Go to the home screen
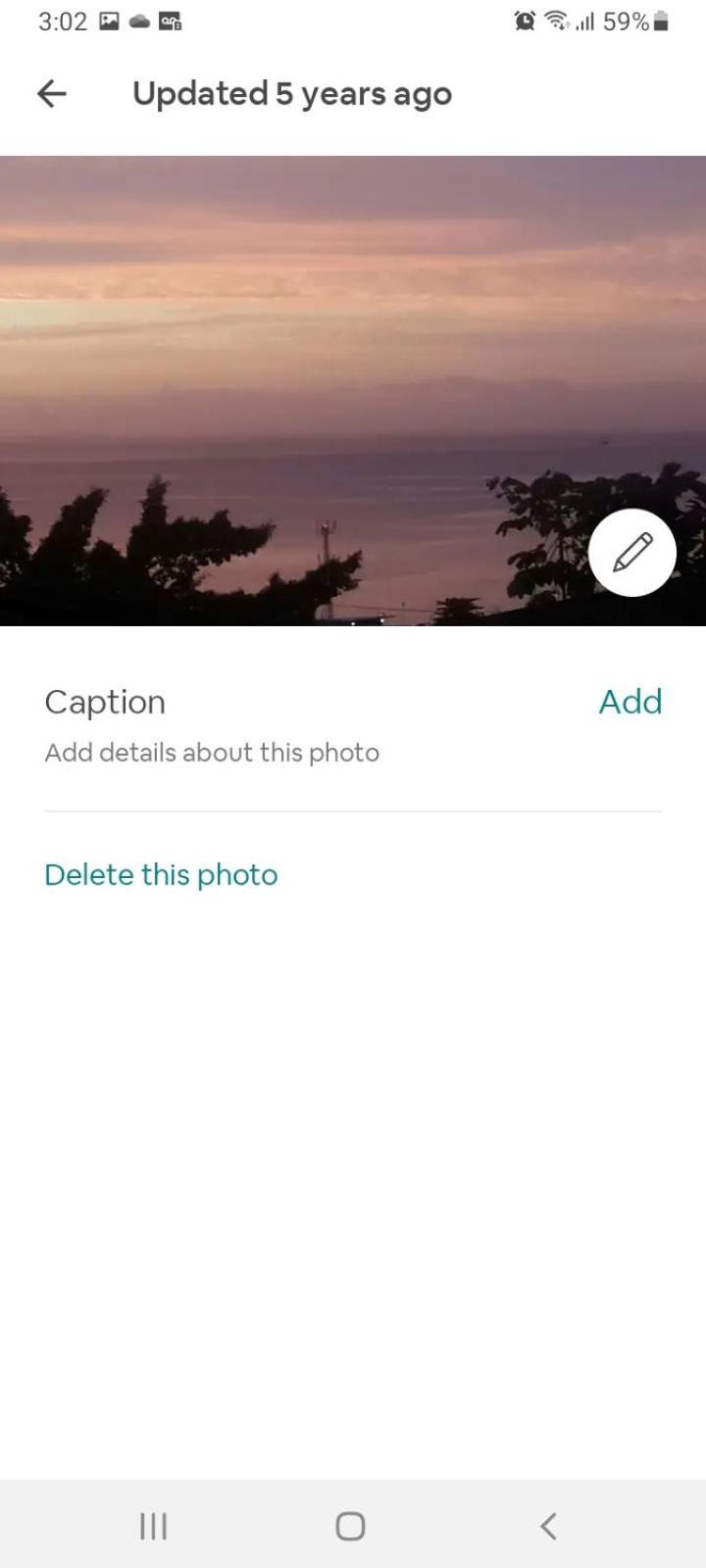 [350, 1526]
